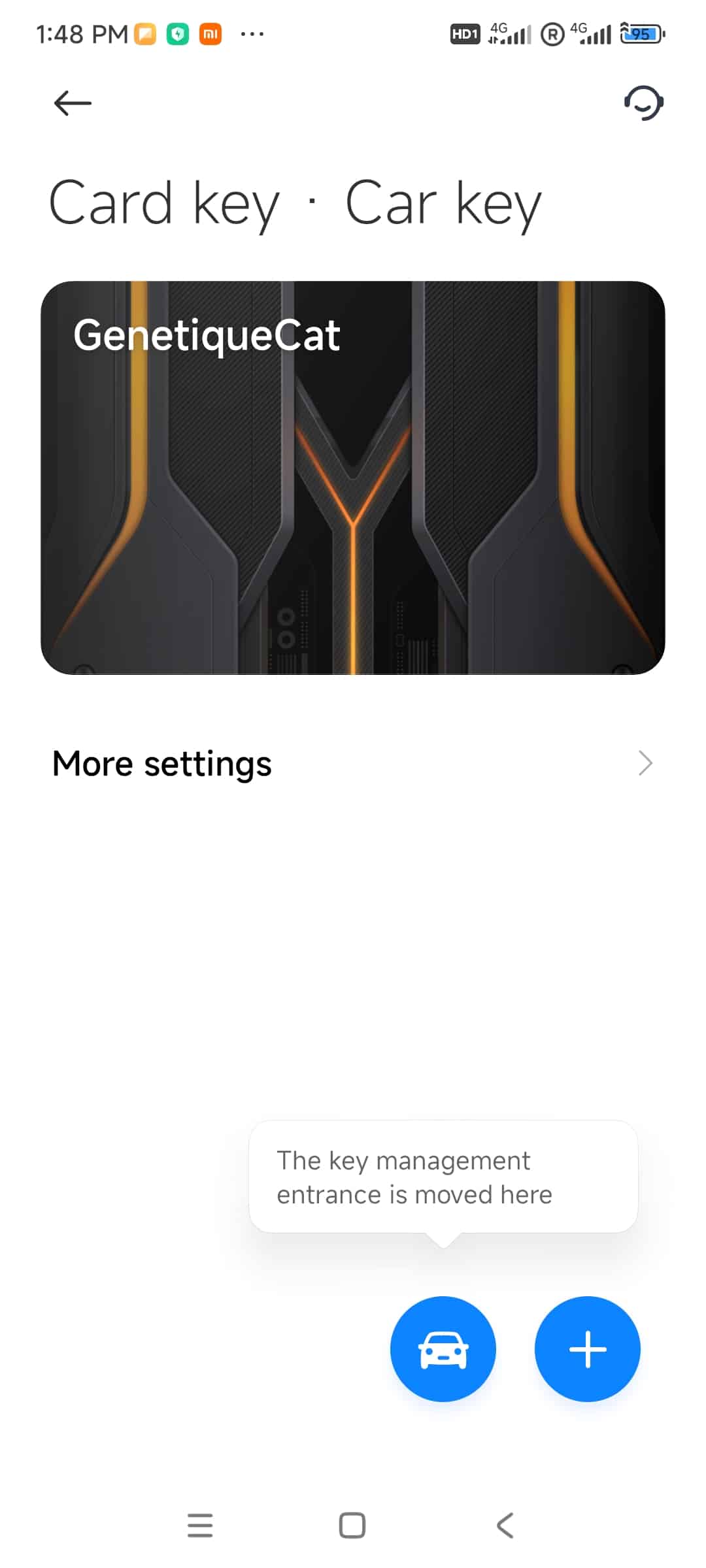
Task: Go to home screen
Action: (352, 1526)
